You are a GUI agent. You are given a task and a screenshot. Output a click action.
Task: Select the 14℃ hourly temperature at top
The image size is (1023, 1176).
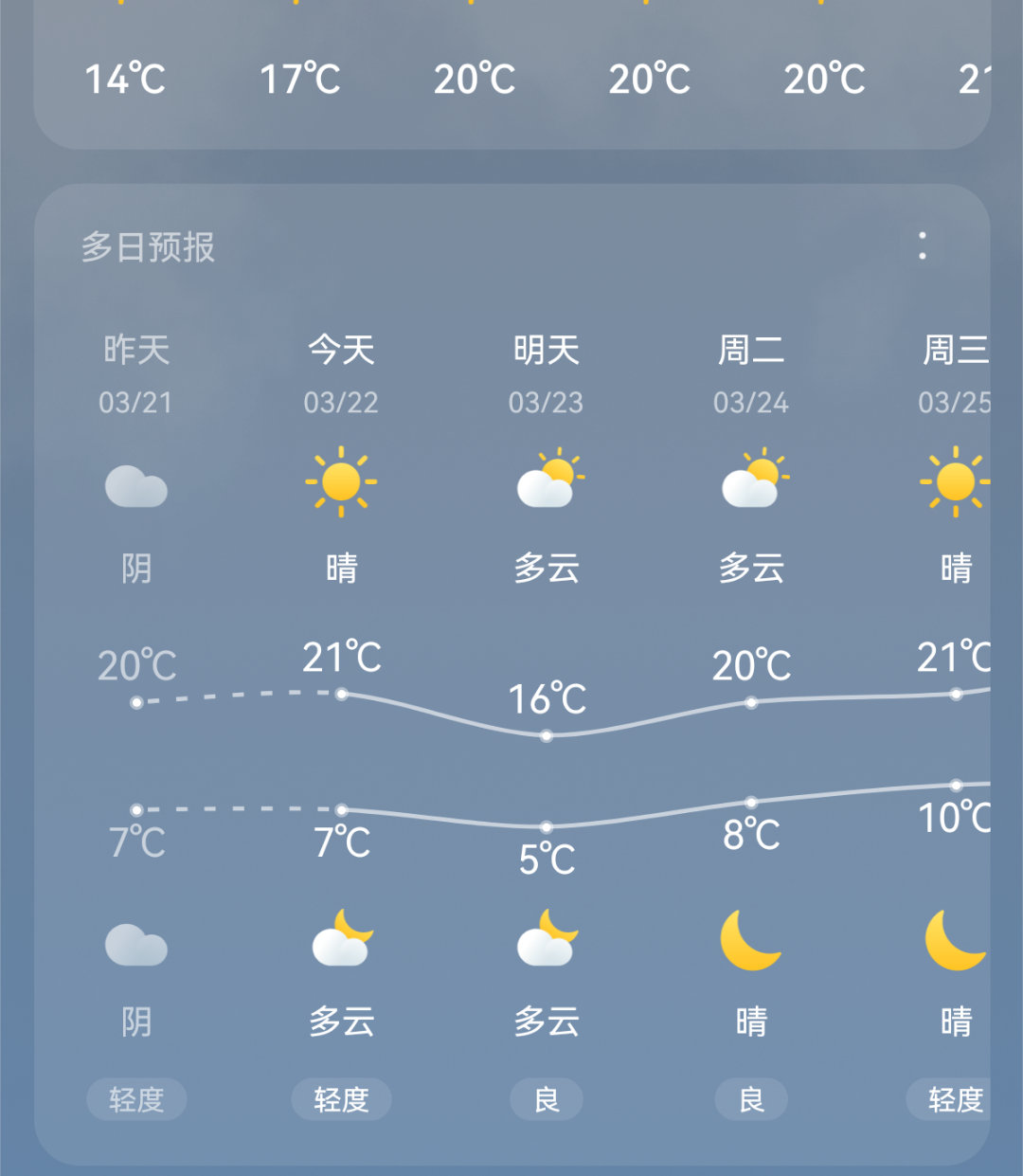(126, 81)
